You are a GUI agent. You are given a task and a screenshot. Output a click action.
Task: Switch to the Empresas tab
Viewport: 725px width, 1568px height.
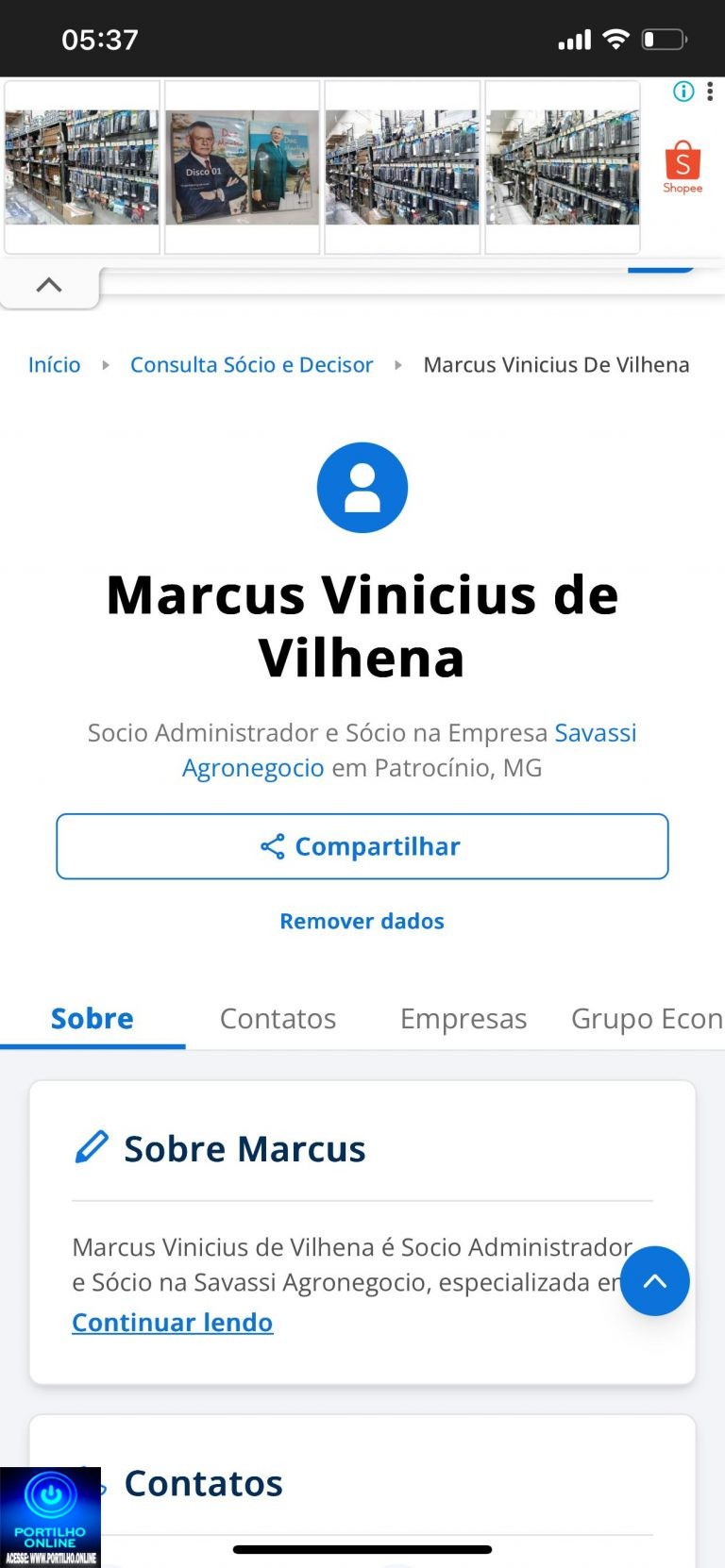pos(464,1019)
